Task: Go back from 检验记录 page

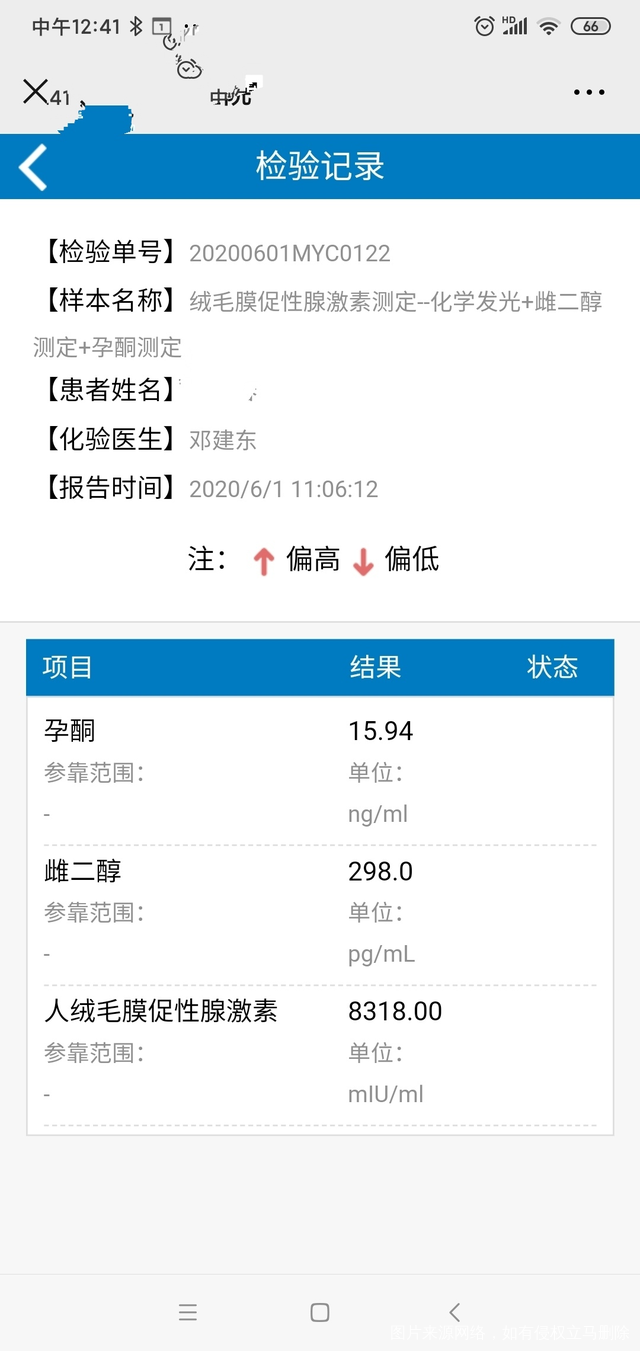Action: (x=33, y=167)
